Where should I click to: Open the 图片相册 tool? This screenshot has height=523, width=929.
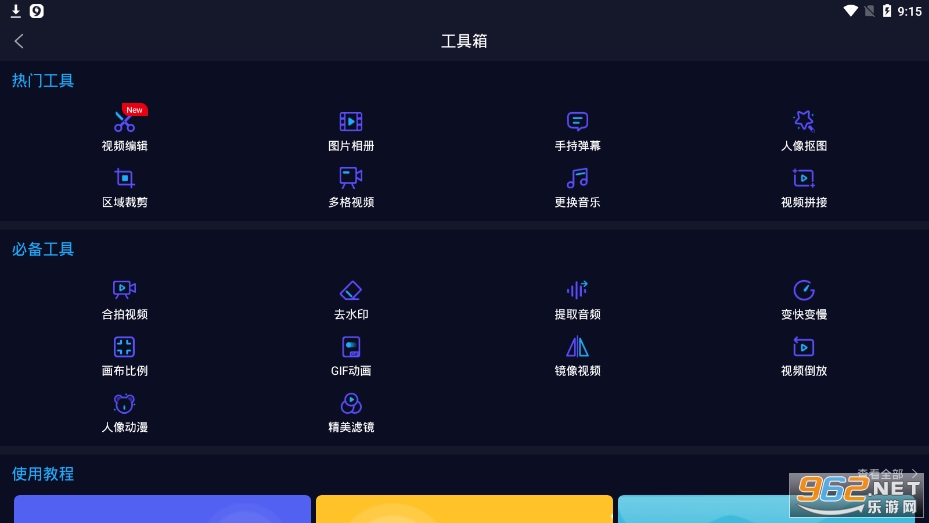pyautogui.click(x=351, y=130)
